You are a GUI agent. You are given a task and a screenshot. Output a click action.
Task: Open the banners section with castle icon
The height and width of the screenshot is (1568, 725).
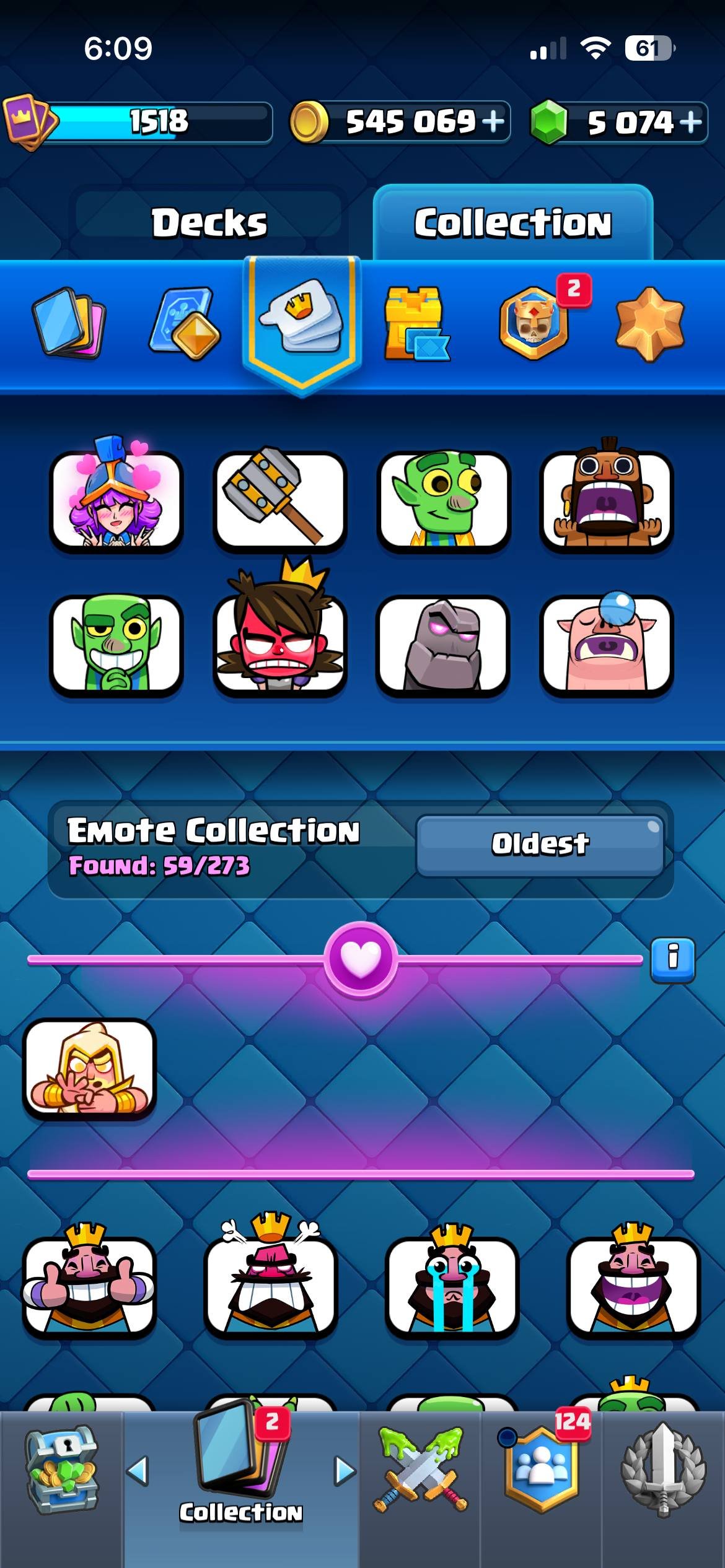[416, 323]
